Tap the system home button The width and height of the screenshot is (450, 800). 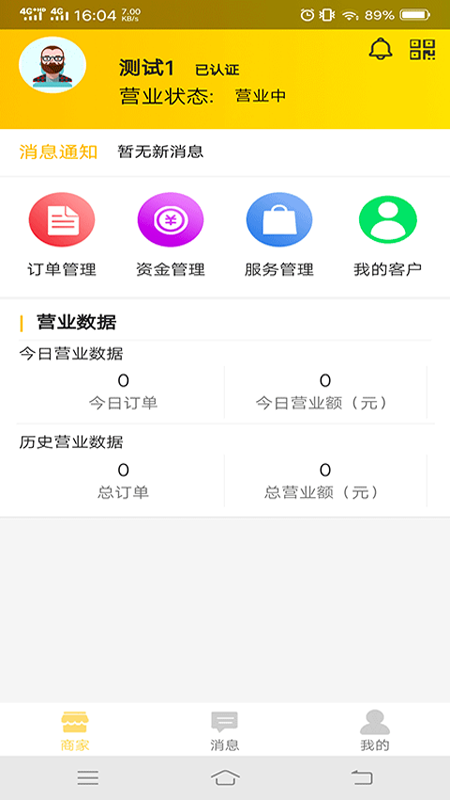pyautogui.click(x=226, y=778)
